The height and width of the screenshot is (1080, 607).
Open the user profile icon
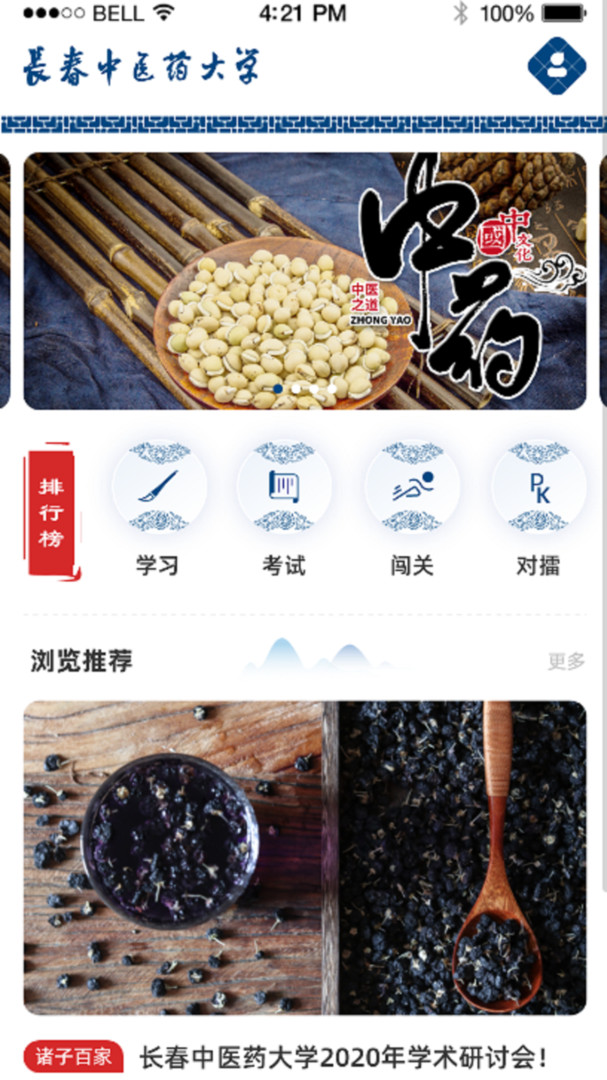(x=557, y=66)
